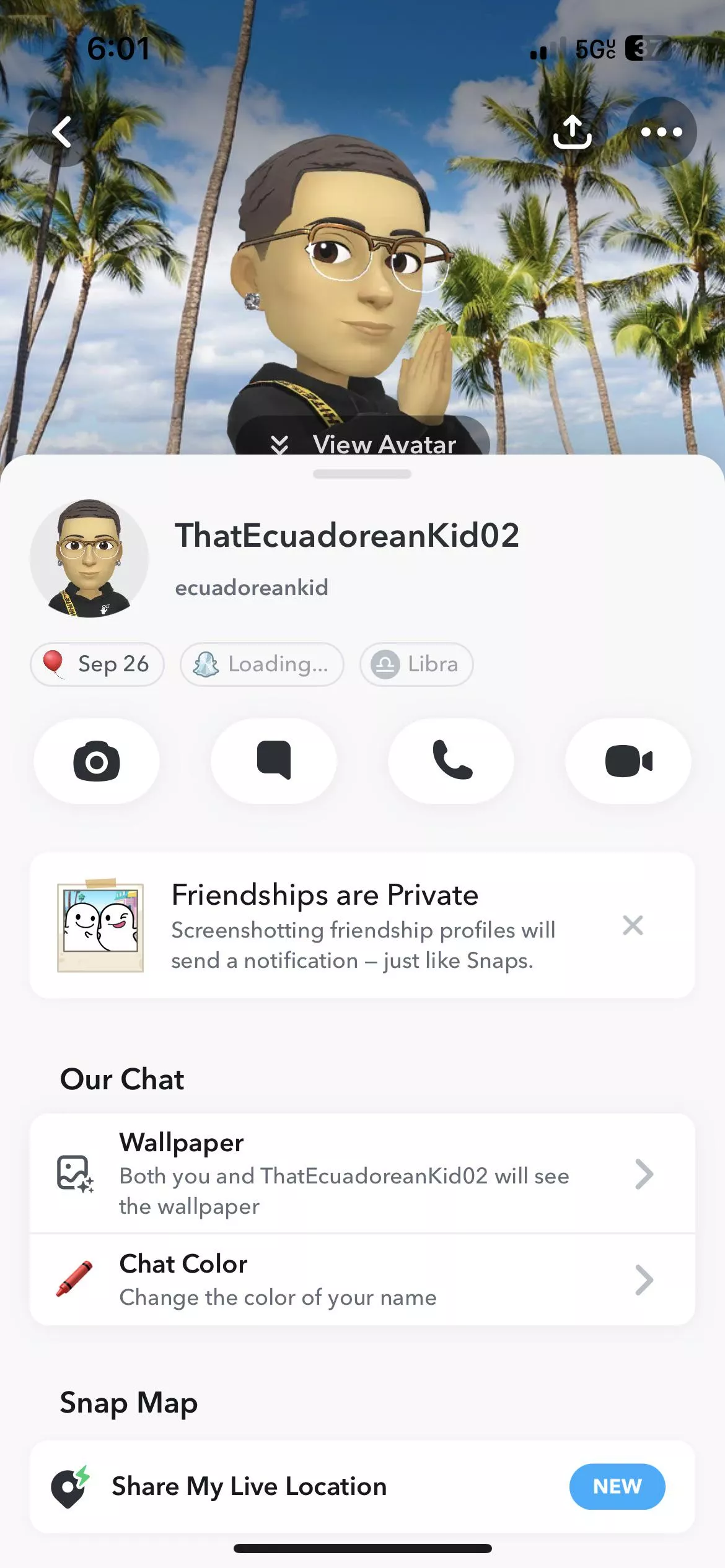Screen dimensions: 725x1568
Task: Open chat with ThatEcuadoreanKid02
Action: (x=274, y=761)
